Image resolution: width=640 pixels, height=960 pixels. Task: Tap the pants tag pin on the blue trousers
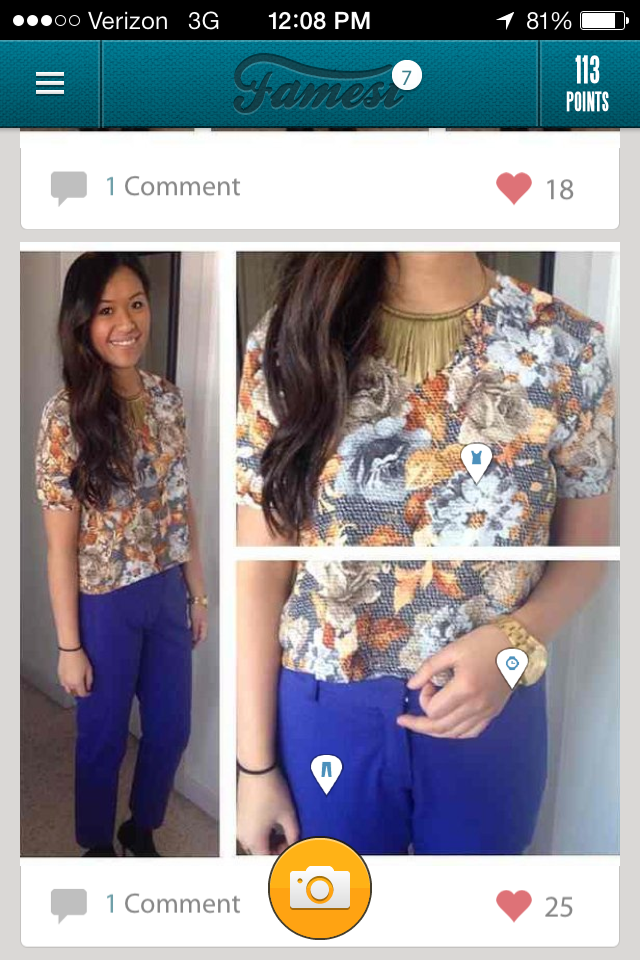click(x=326, y=772)
